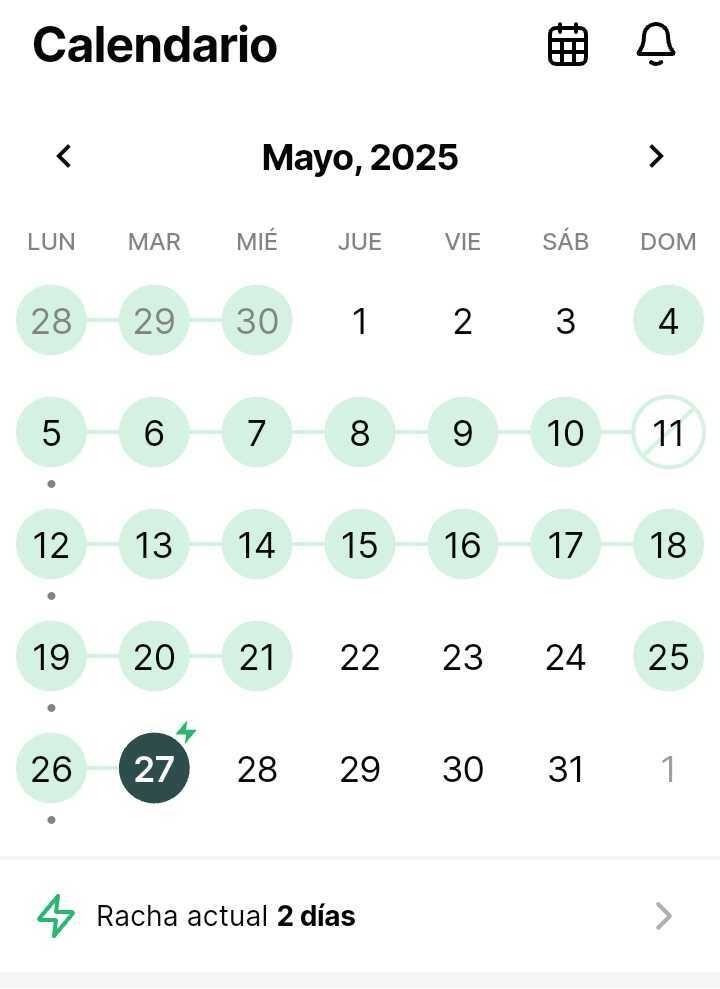Image resolution: width=720 pixels, height=989 pixels.
Task: Select May 22 on the calendar
Action: click(x=360, y=657)
